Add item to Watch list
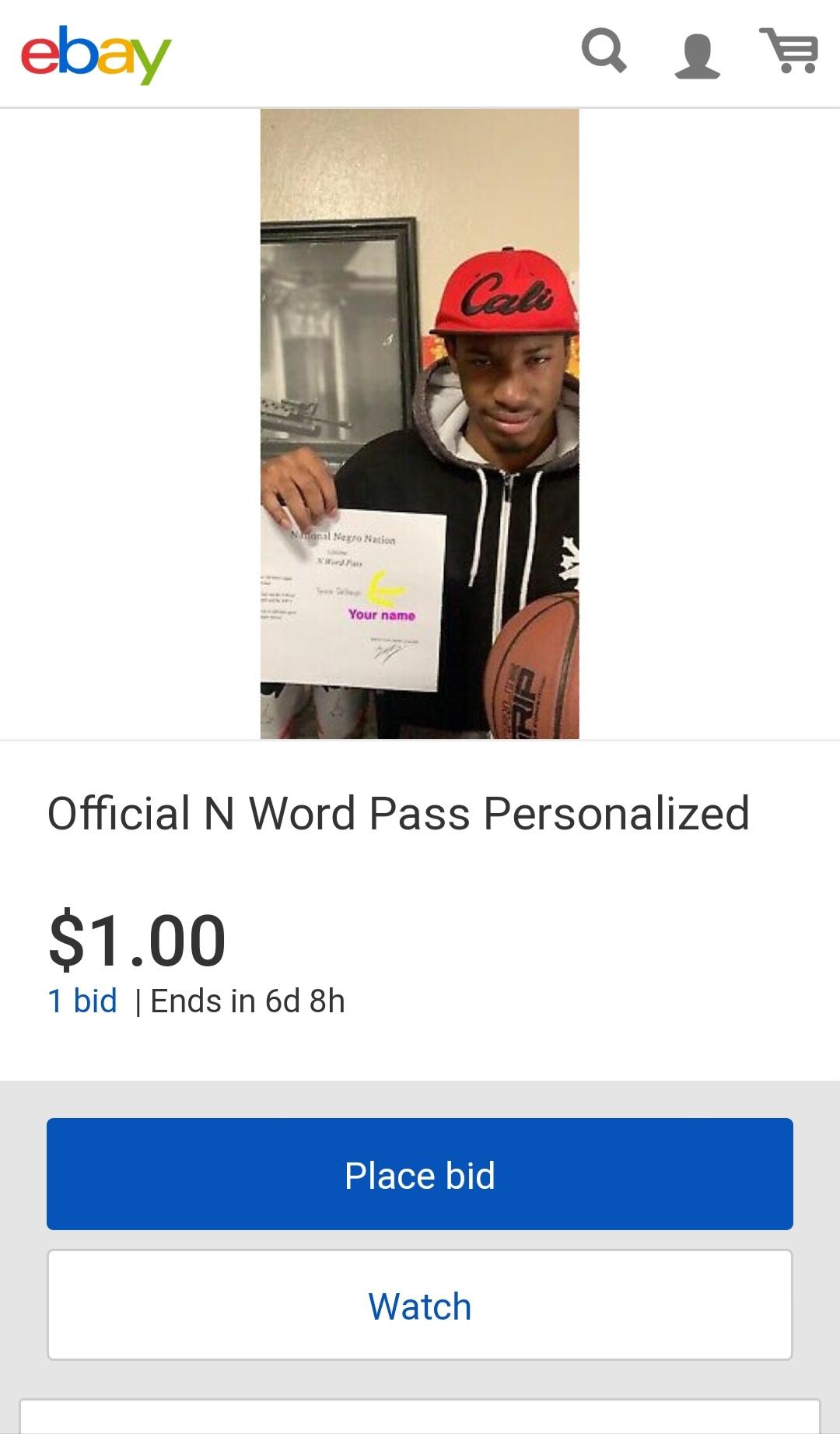Viewport: 840px width, 1434px height. click(x=420, y=1305)
